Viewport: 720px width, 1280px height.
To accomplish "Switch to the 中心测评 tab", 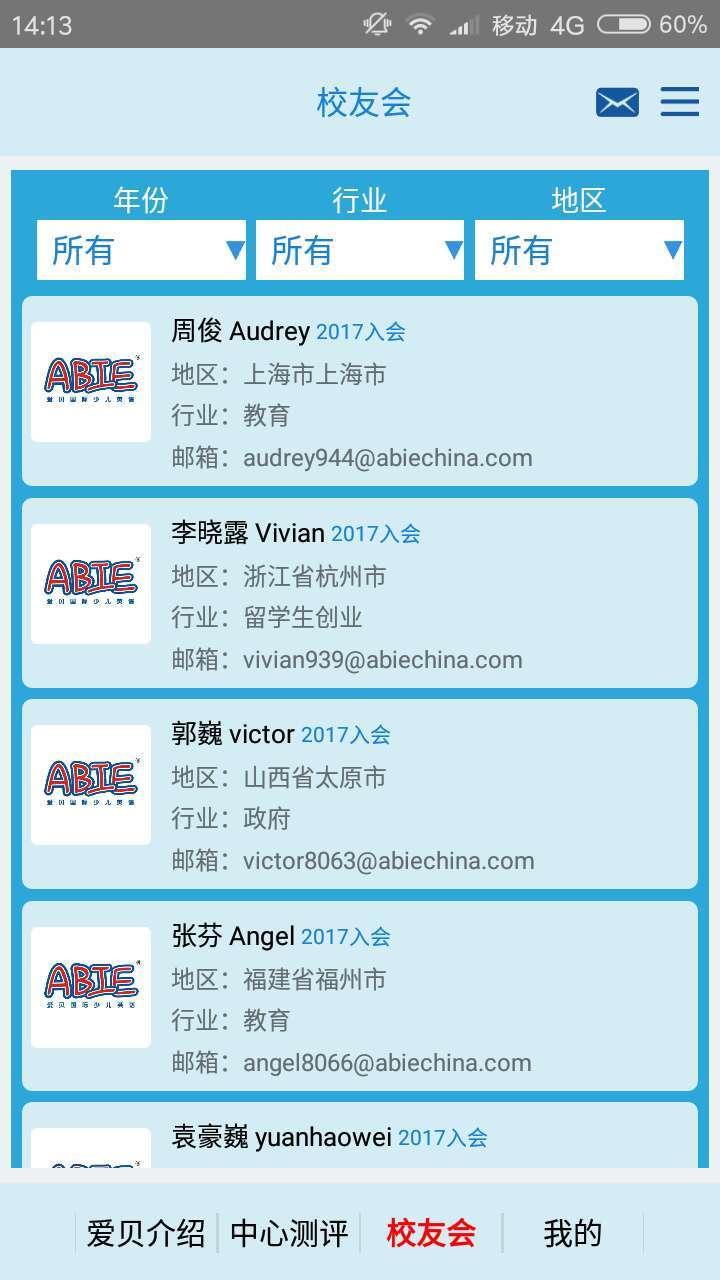I will [x=289, y=1233].
